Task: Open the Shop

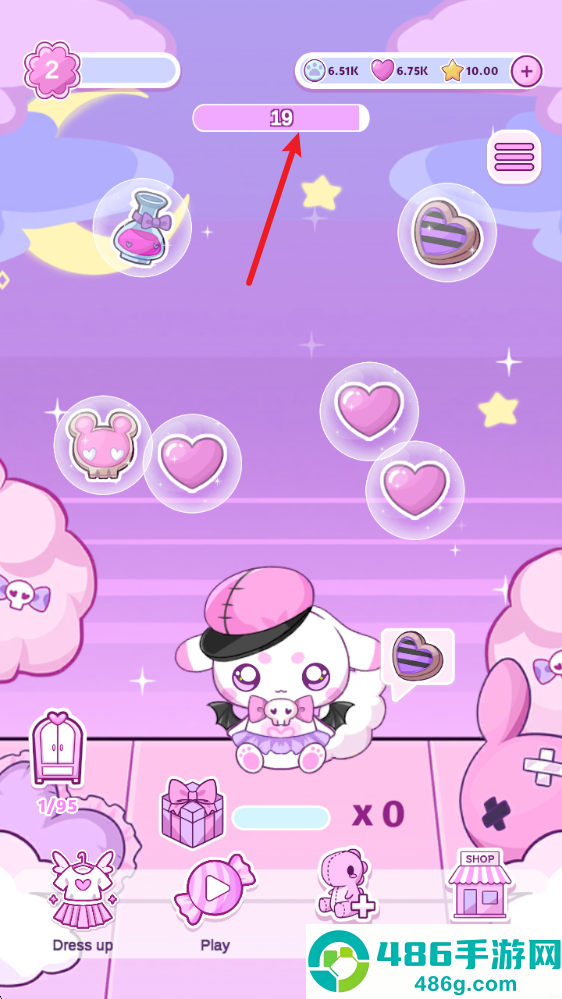Action: point(480,885)
